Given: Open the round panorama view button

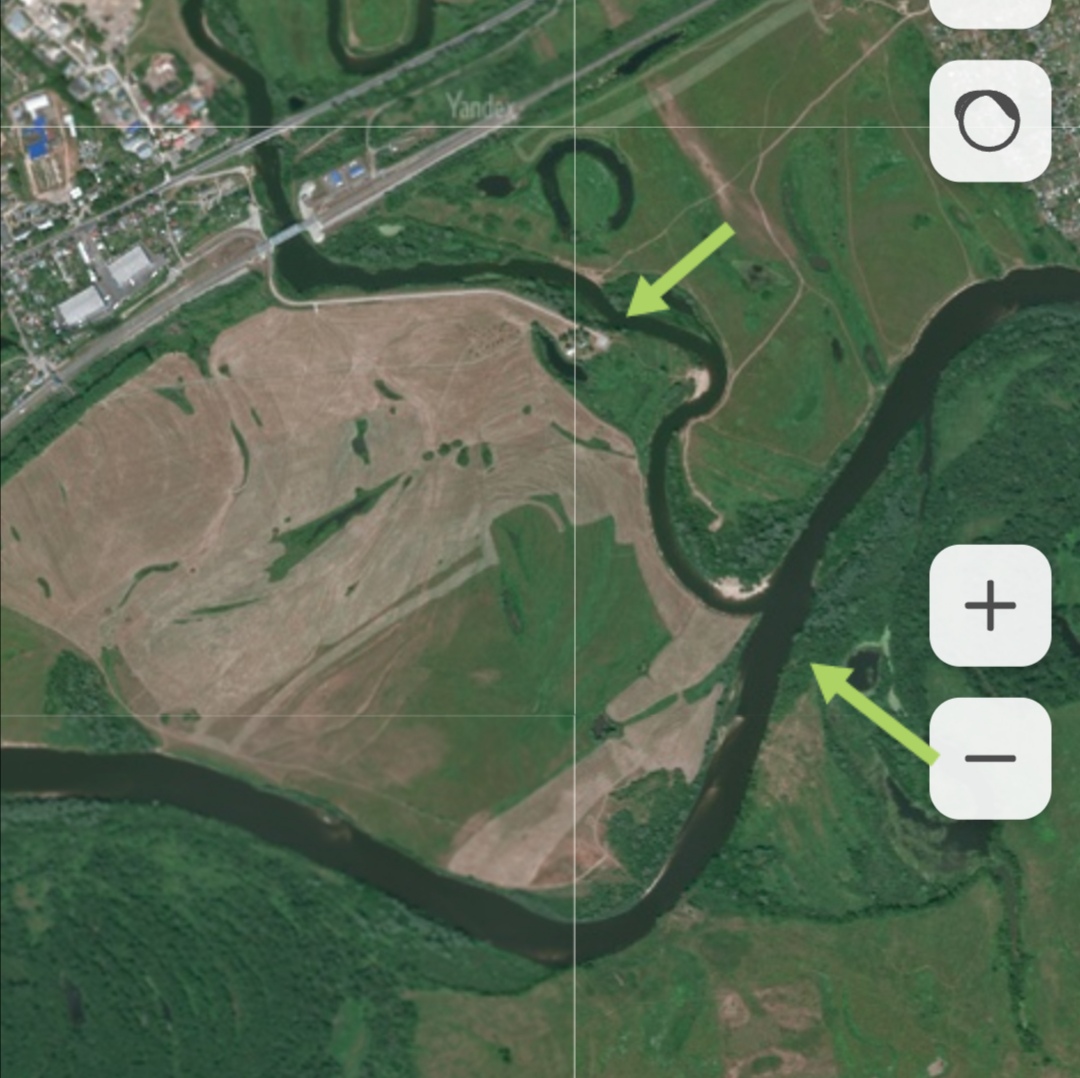Looking at the screenshot, I should pyautogui.click(x=990, y=122).
